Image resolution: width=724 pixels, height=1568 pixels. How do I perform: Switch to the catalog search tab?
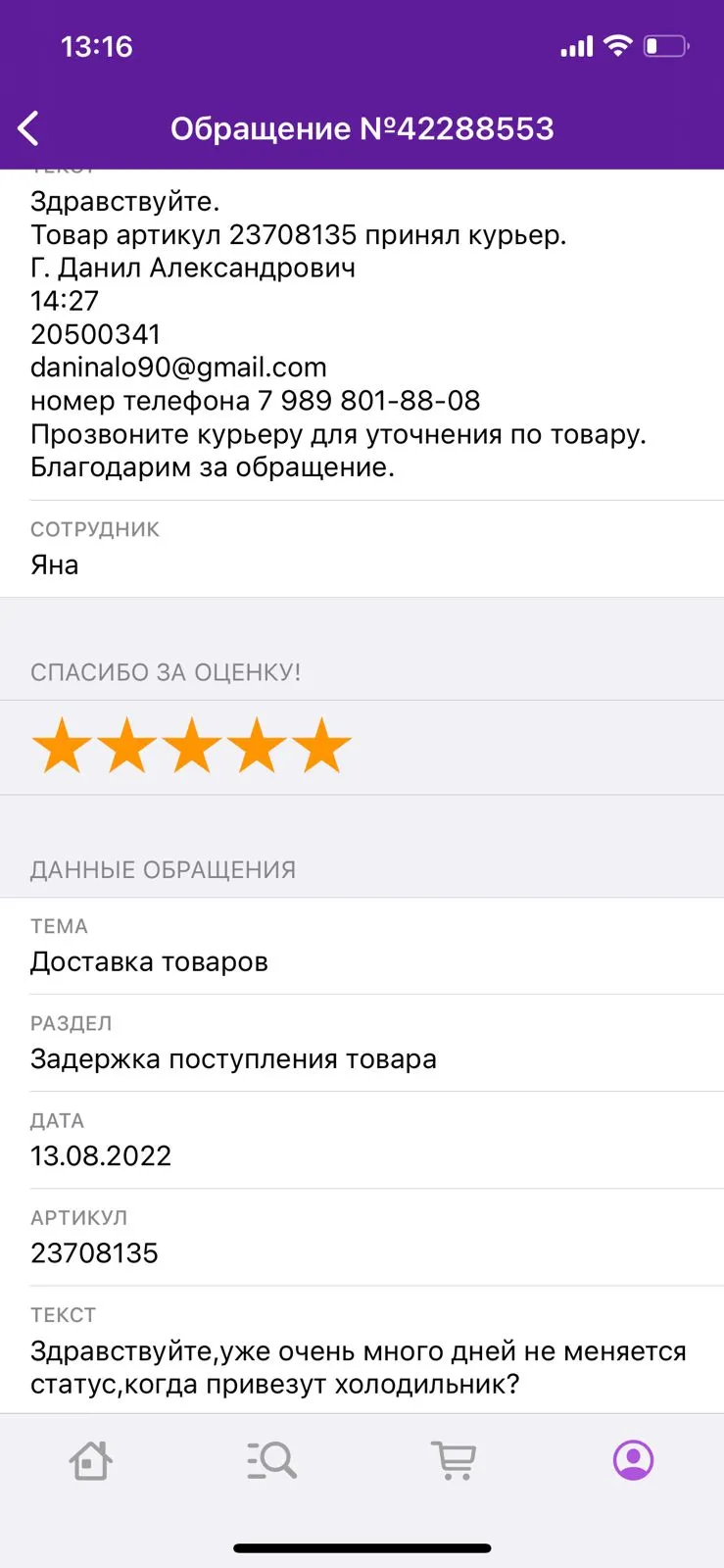pos(271,1460)
